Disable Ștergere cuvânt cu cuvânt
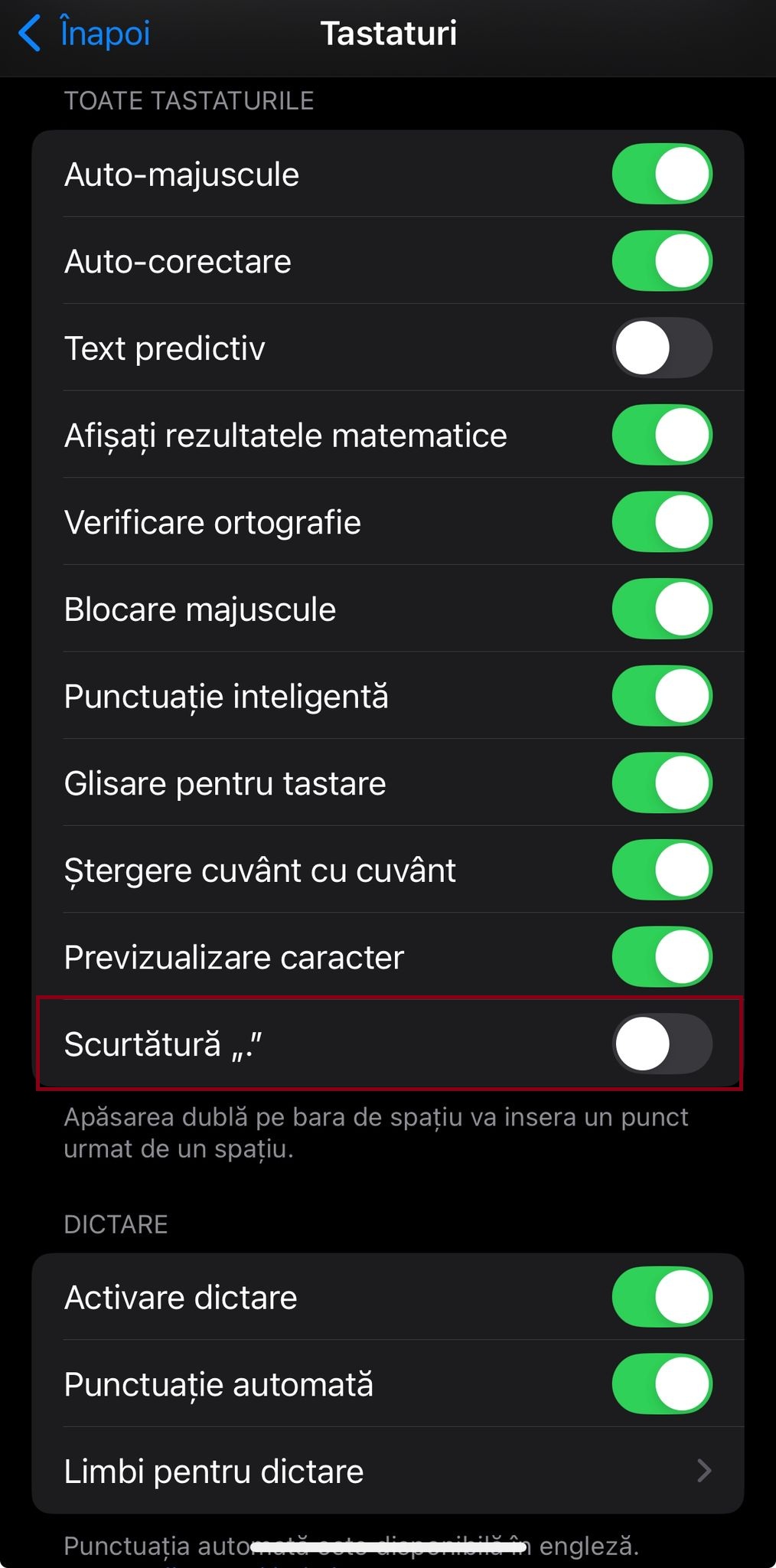Viewport: 776px width, 1568px height. (x=662, y=870)
